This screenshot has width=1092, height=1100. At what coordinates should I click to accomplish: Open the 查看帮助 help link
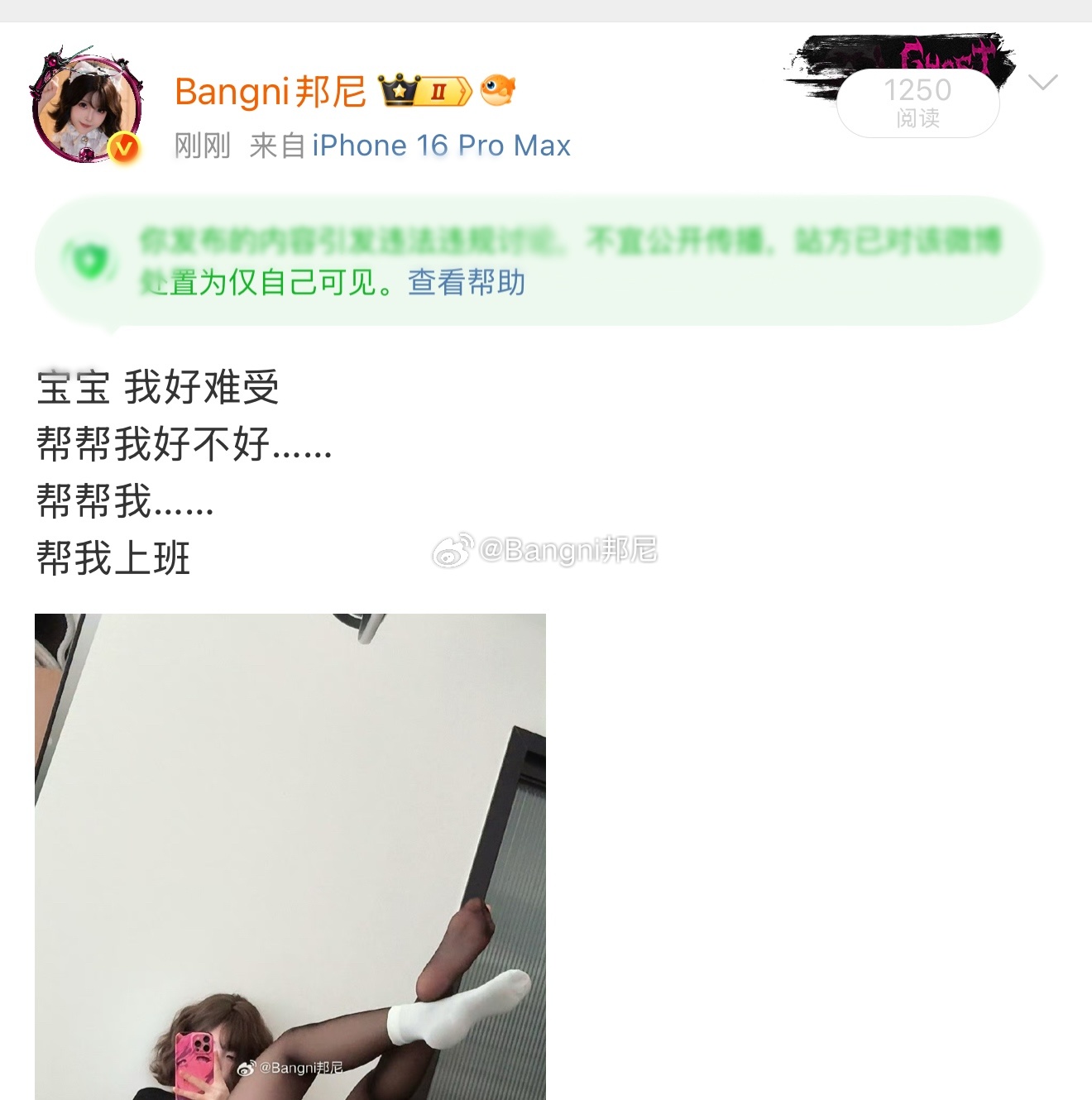click(x=467, y=283)
